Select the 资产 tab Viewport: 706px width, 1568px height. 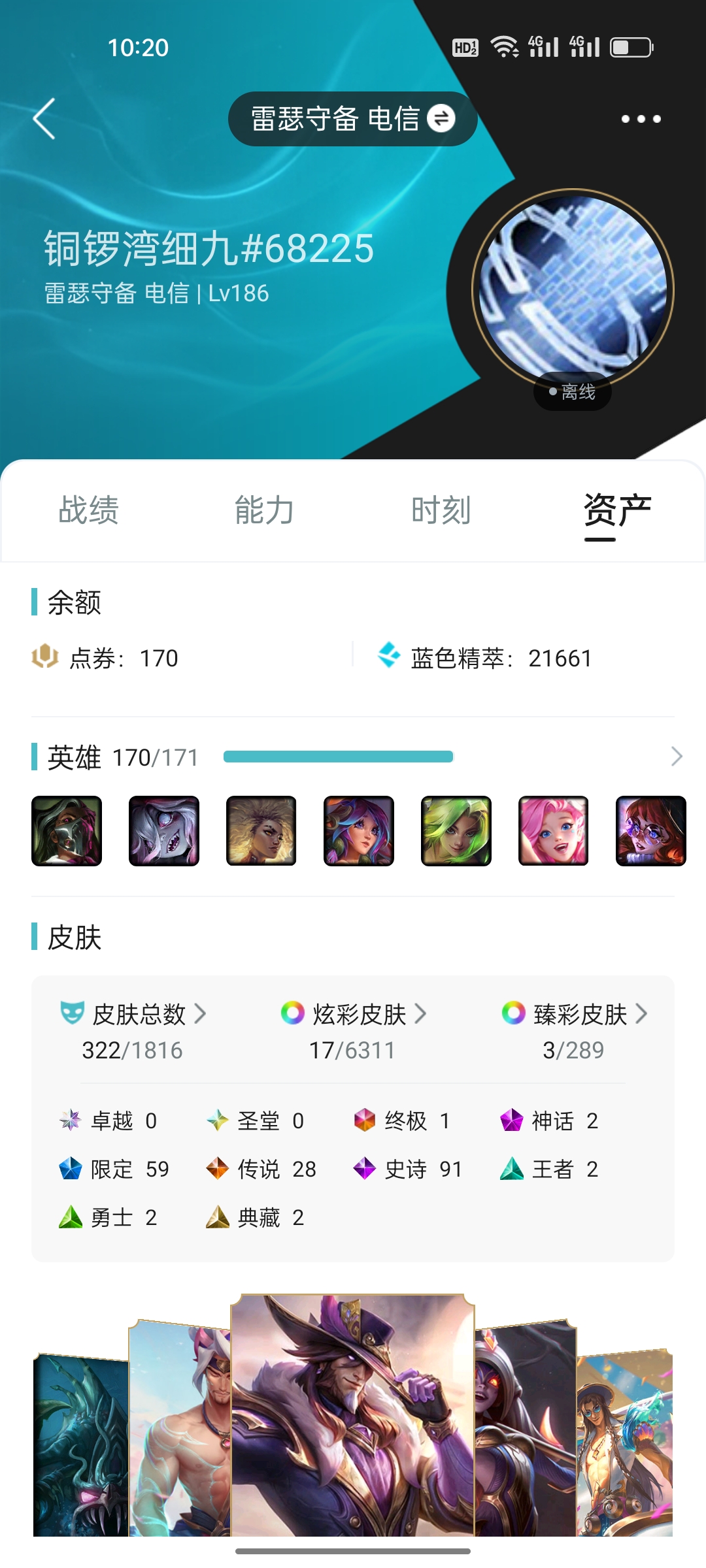tap(618, 510)
